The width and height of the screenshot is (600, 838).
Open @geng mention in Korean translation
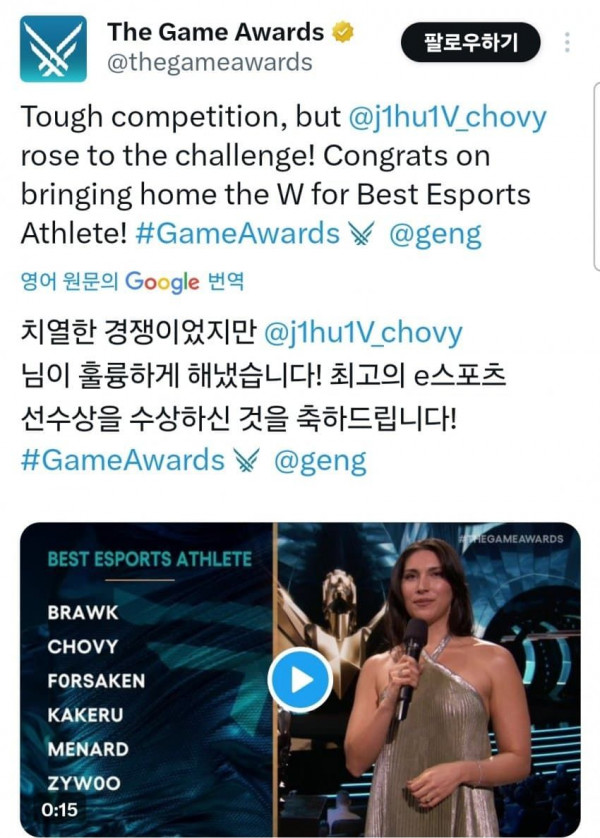coord(320,460)
